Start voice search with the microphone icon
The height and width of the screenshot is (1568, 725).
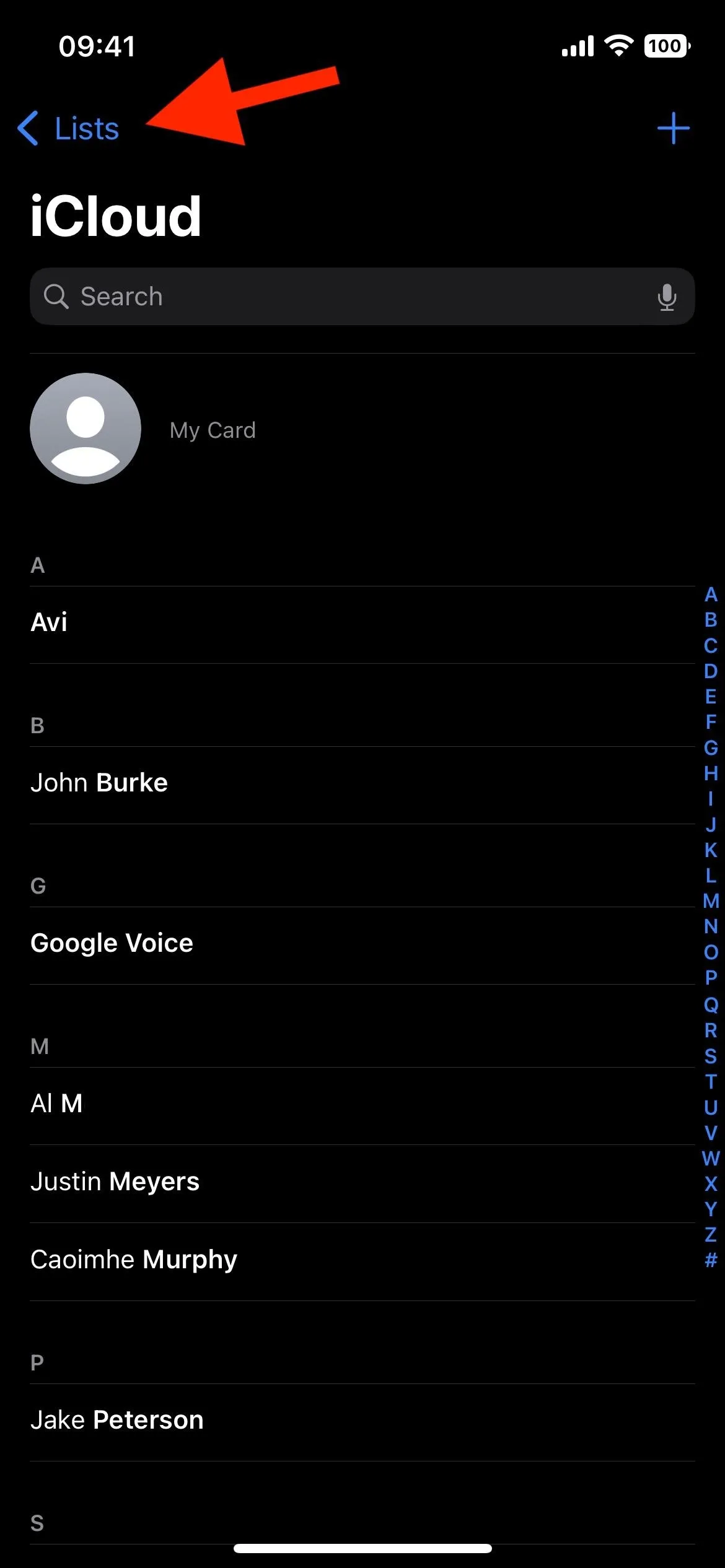pos(667,297)
